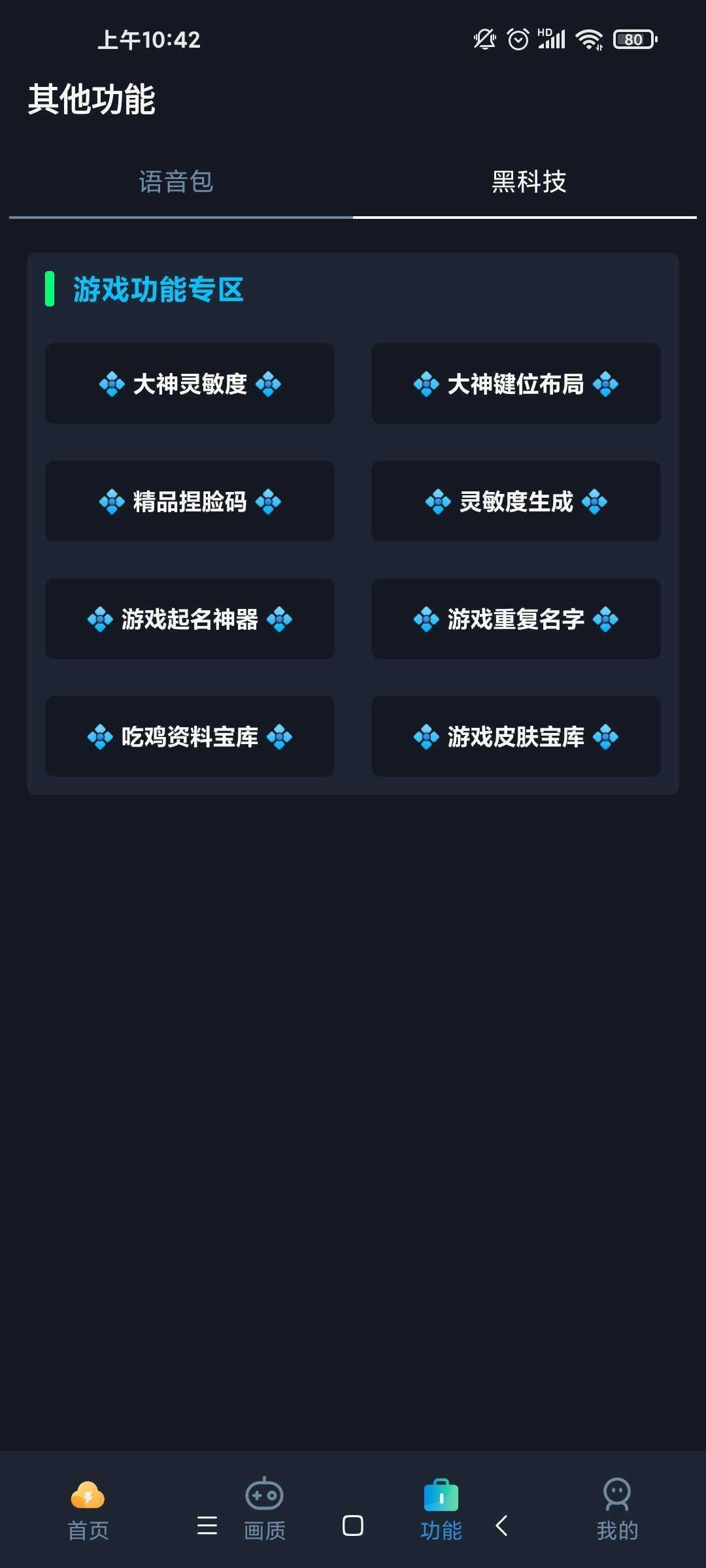The width and height of the screenshot is (706, 1568).
Task: Switch to the 语音包 tab
Action: [176, 182]
